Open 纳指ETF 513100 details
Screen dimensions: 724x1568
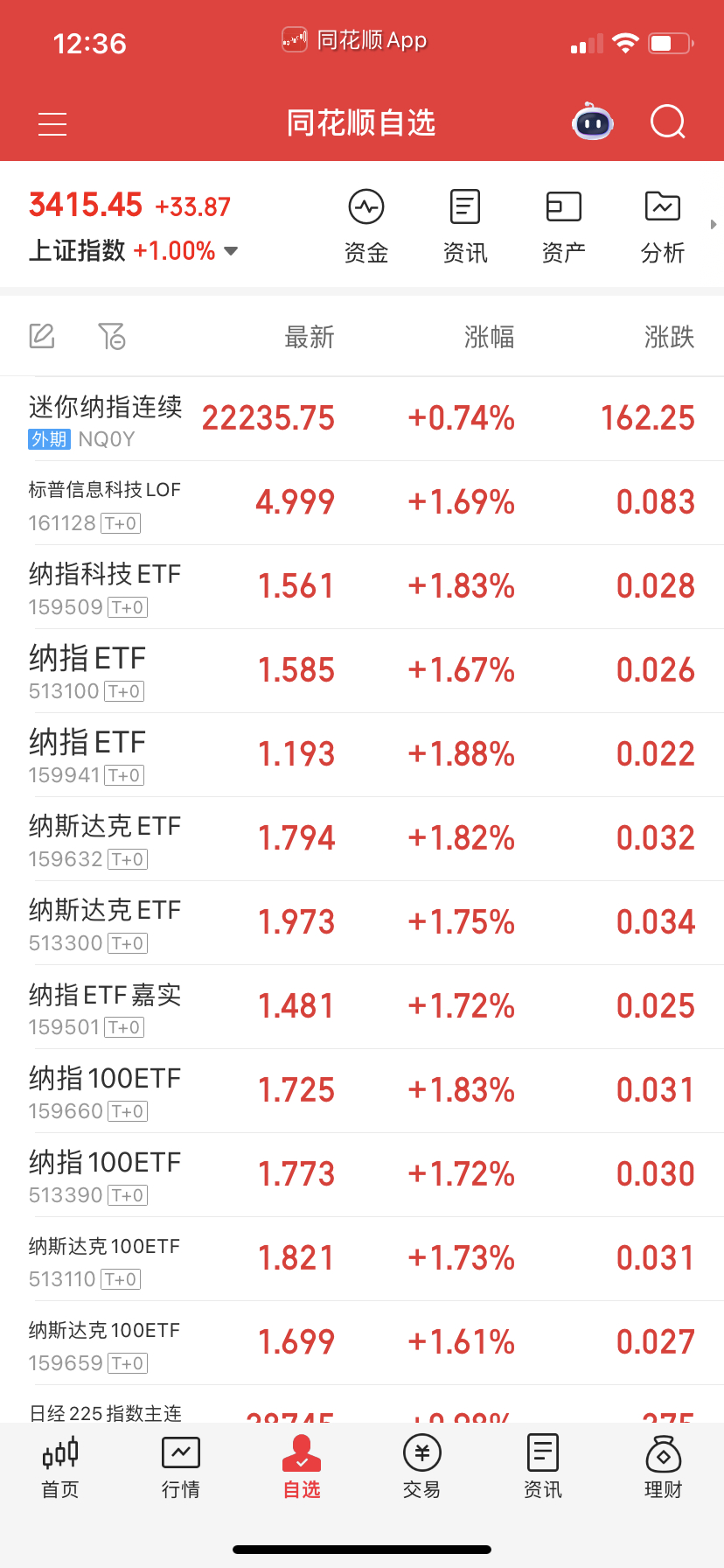tap(362, 671)
